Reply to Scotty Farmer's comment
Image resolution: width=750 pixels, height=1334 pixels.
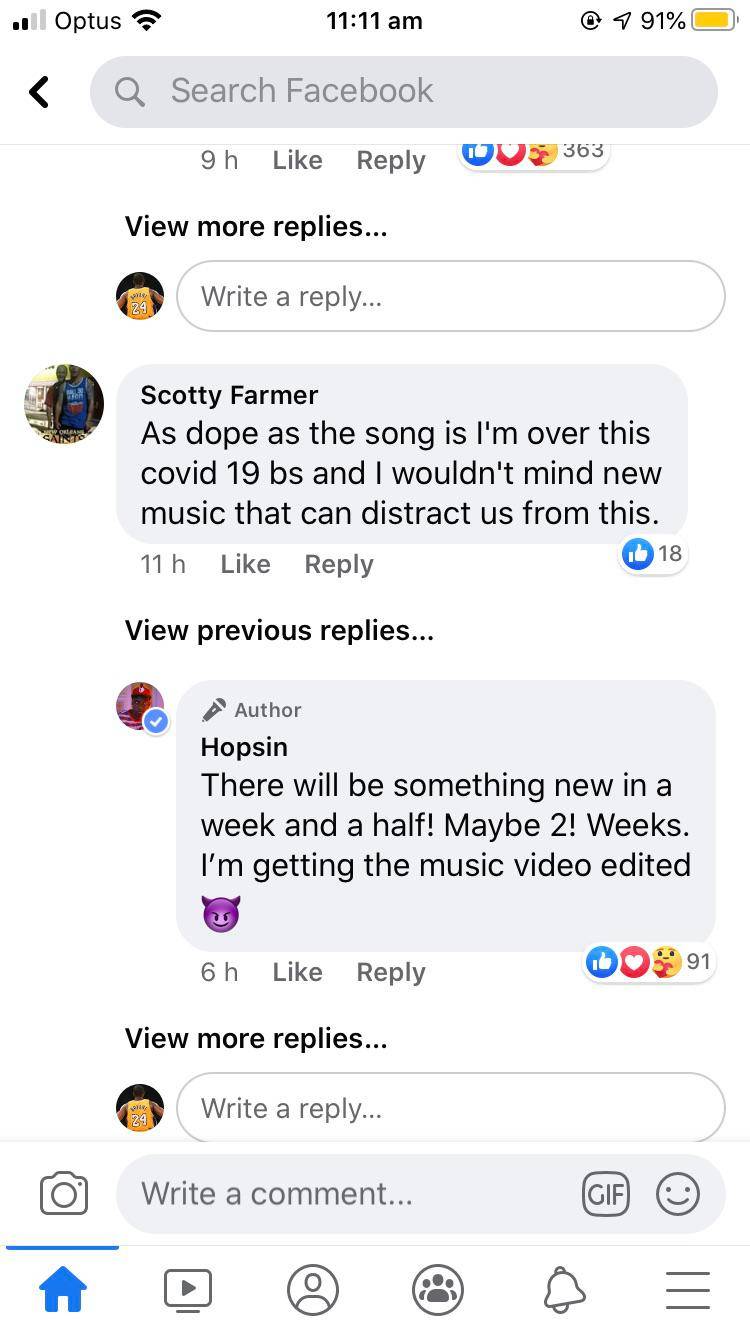point(338,564)
